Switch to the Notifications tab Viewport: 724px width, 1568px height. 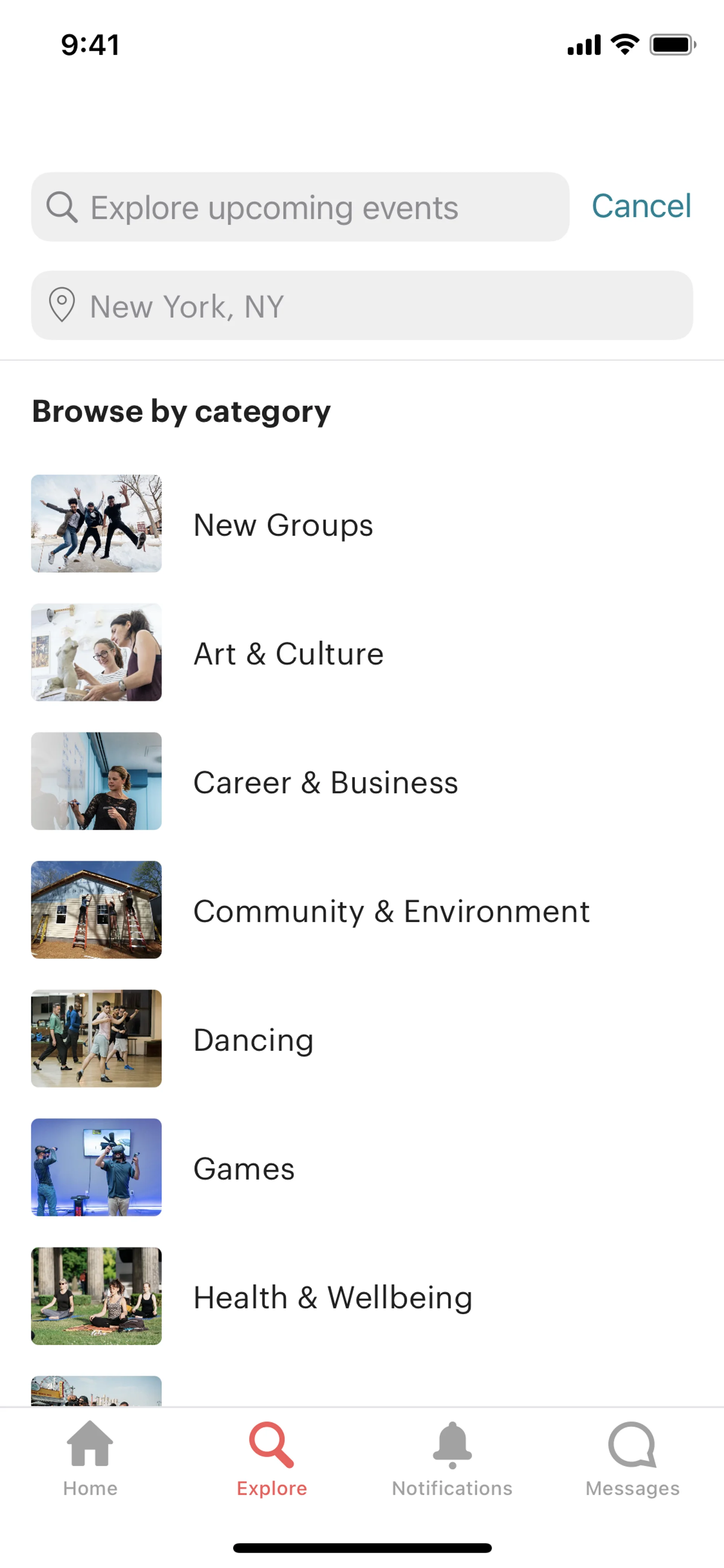tap(452, 1459)
